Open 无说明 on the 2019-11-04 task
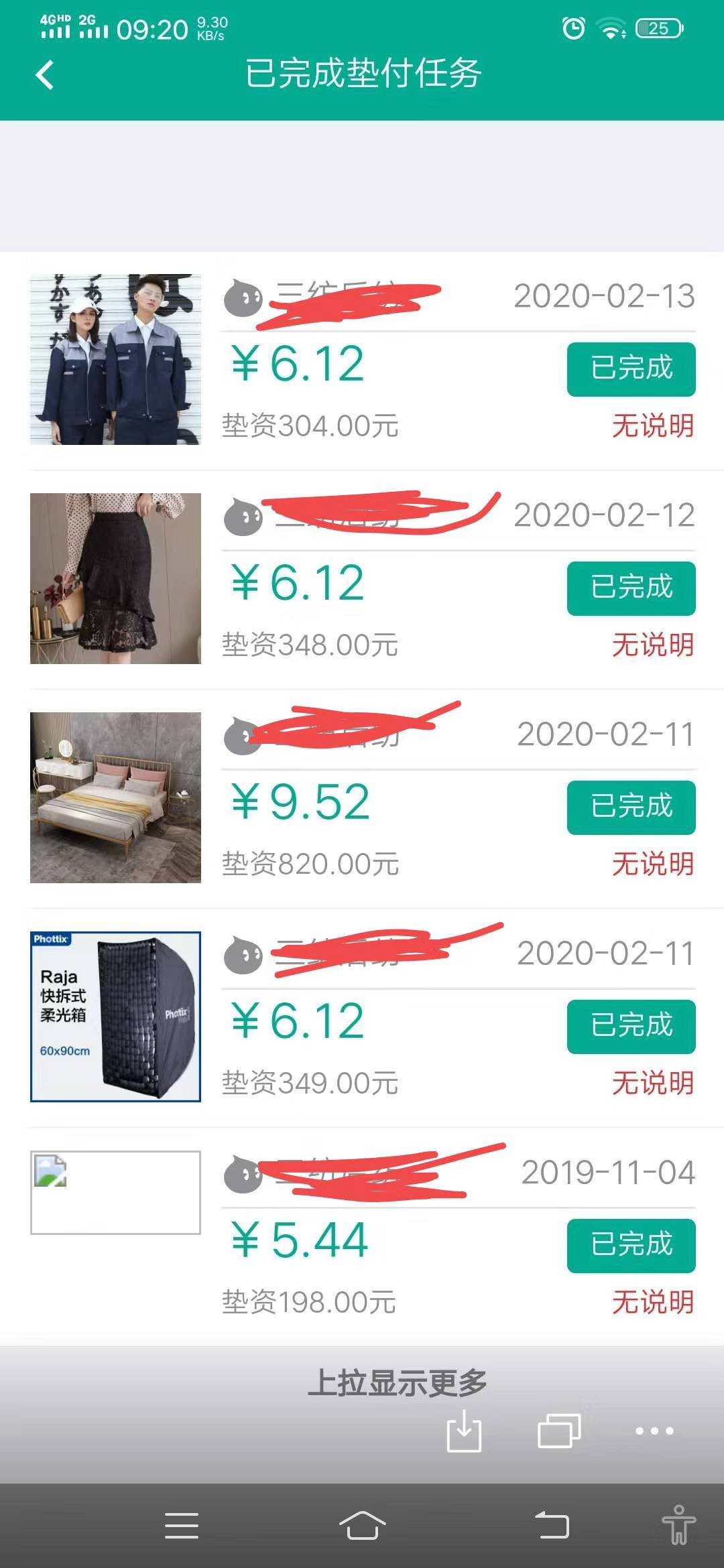Image resolution: width=724 pixels, height=1568 pixels. 652,1303
